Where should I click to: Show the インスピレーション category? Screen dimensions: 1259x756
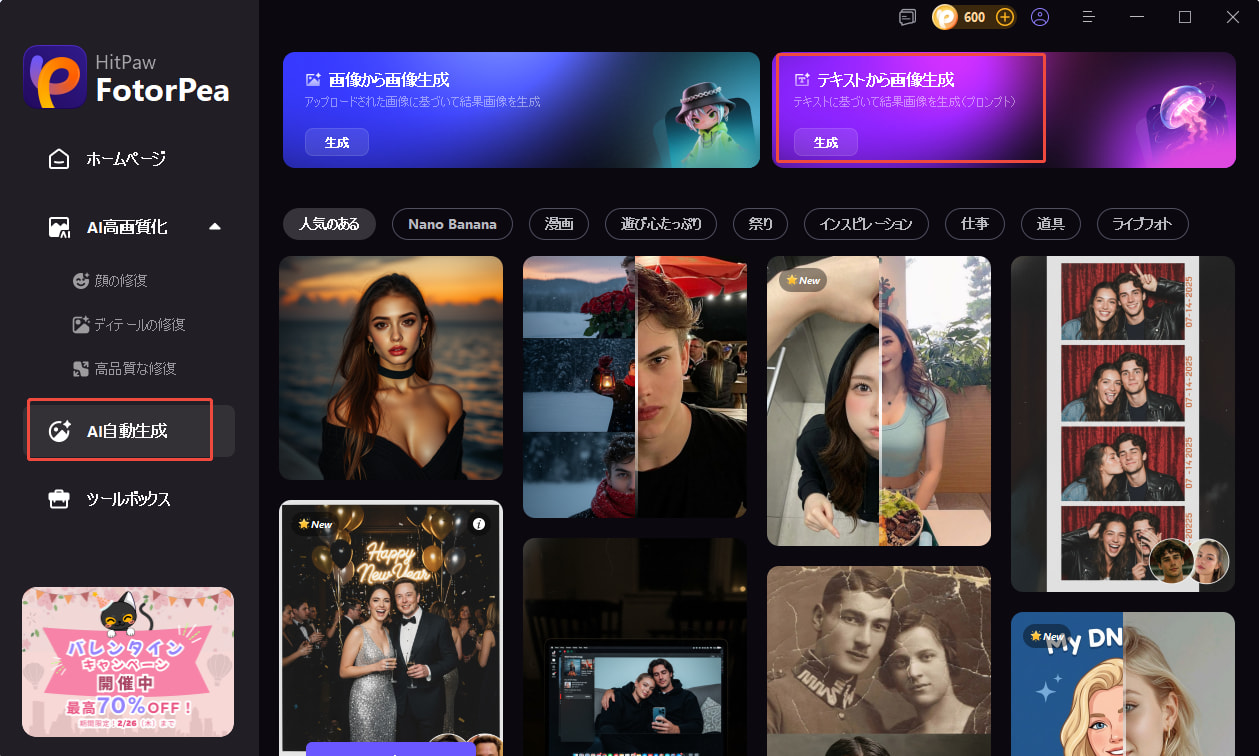click(866, 224)
